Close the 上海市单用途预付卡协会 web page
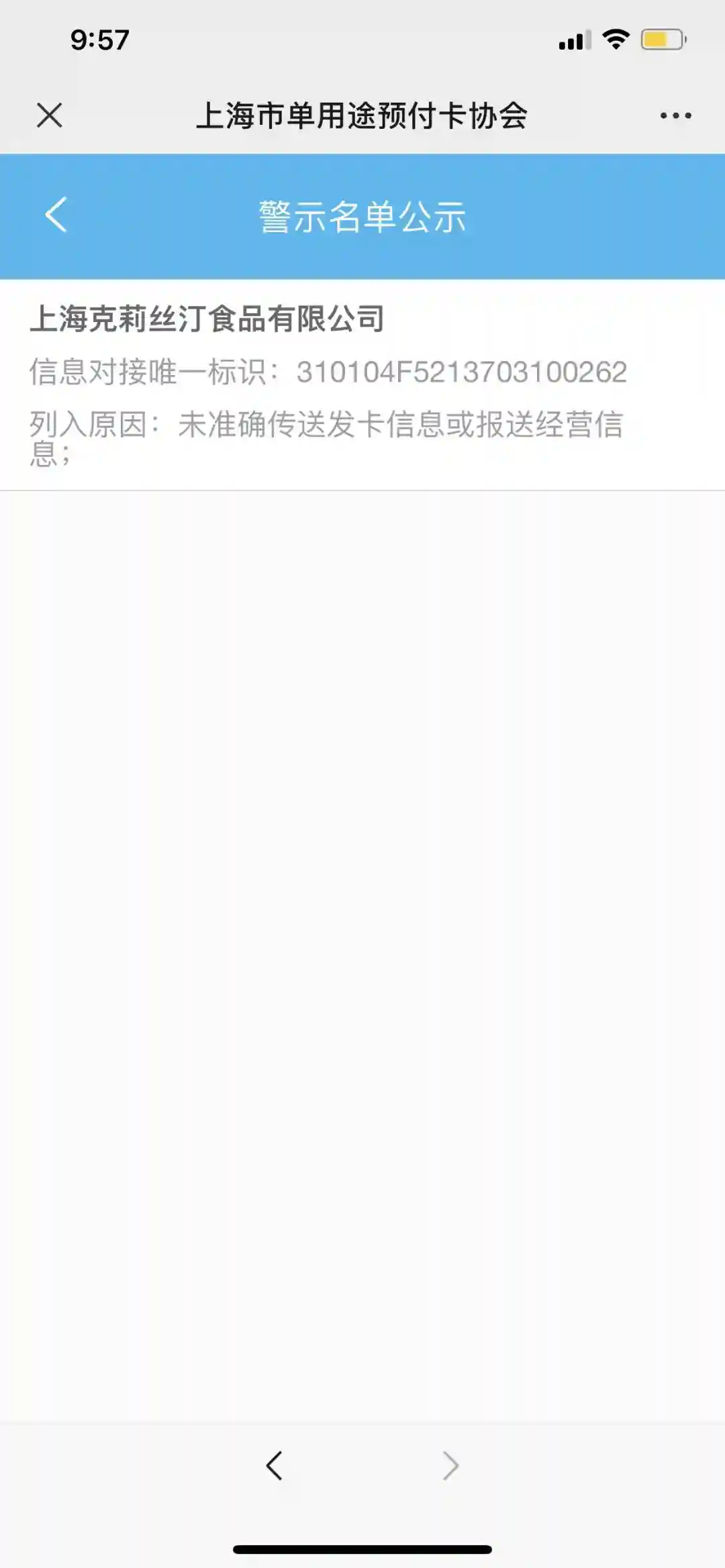 [49, 115]
